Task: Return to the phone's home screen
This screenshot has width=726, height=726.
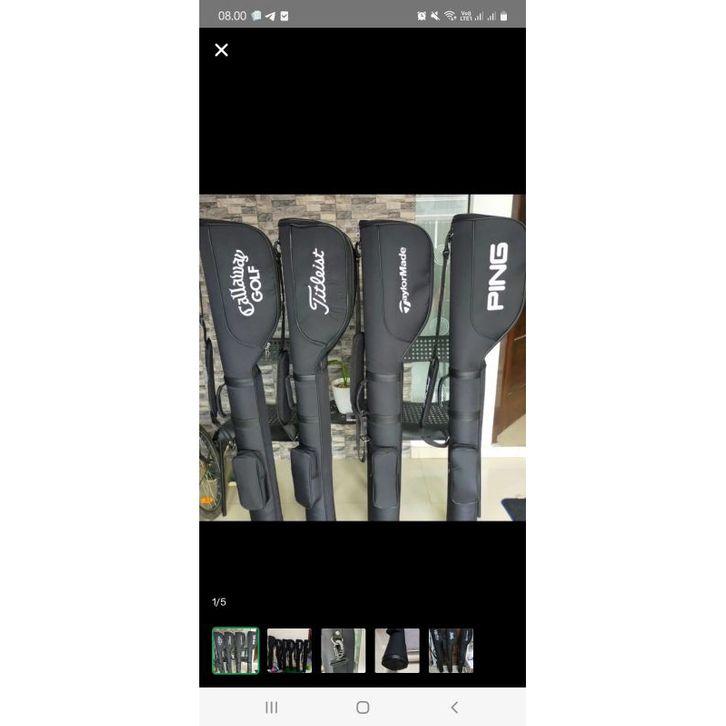Action: (x=363, y=707)
